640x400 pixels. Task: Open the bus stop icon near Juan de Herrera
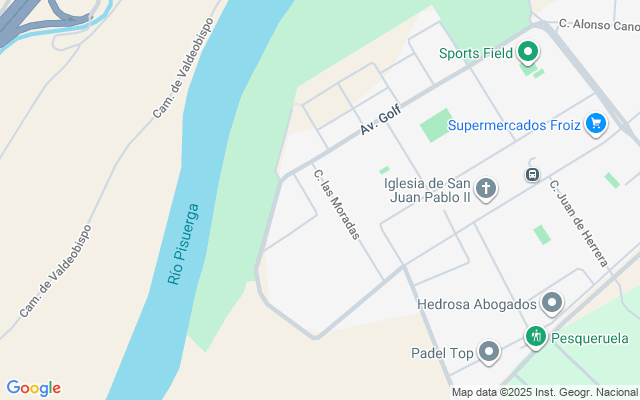click(533, 175)
